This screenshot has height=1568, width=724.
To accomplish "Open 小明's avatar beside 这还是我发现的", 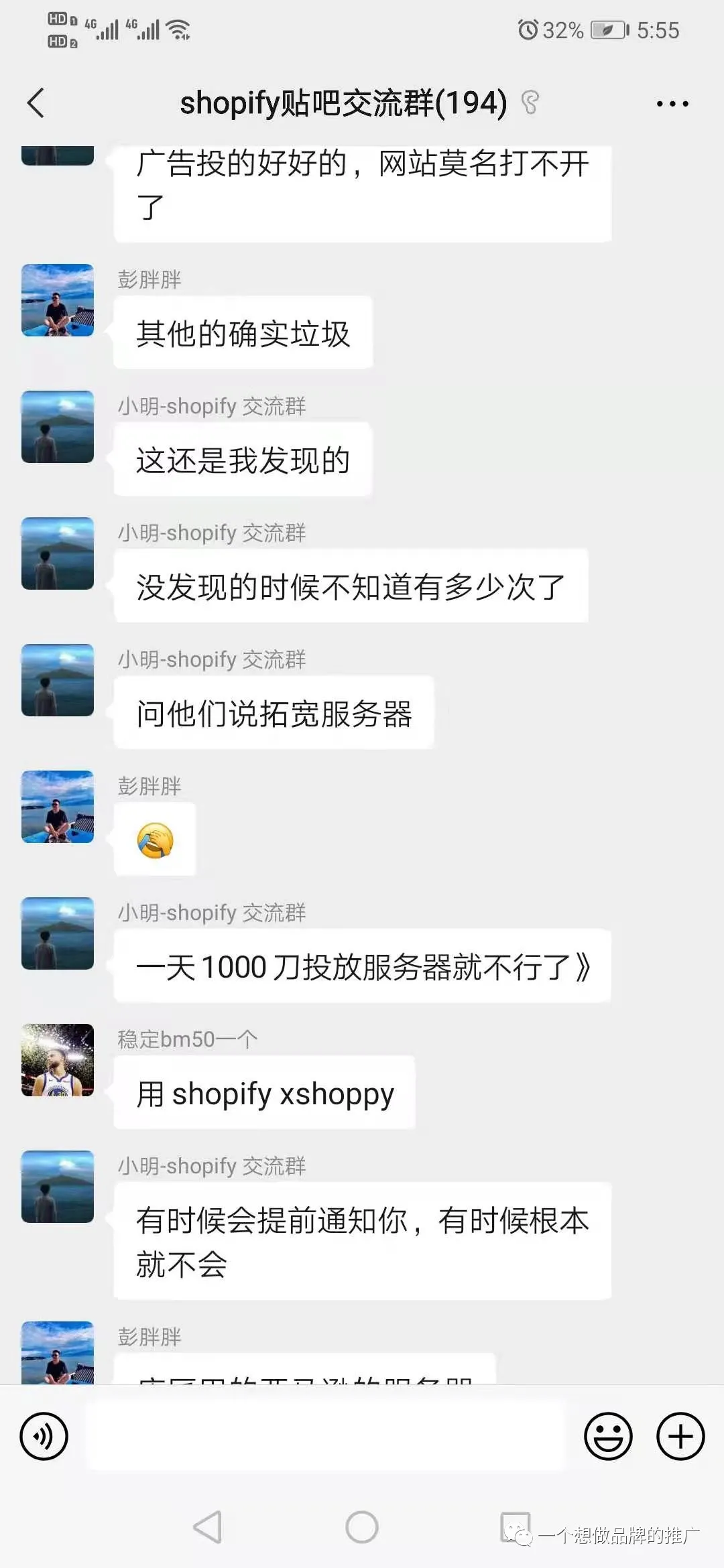I will point(58,427).
